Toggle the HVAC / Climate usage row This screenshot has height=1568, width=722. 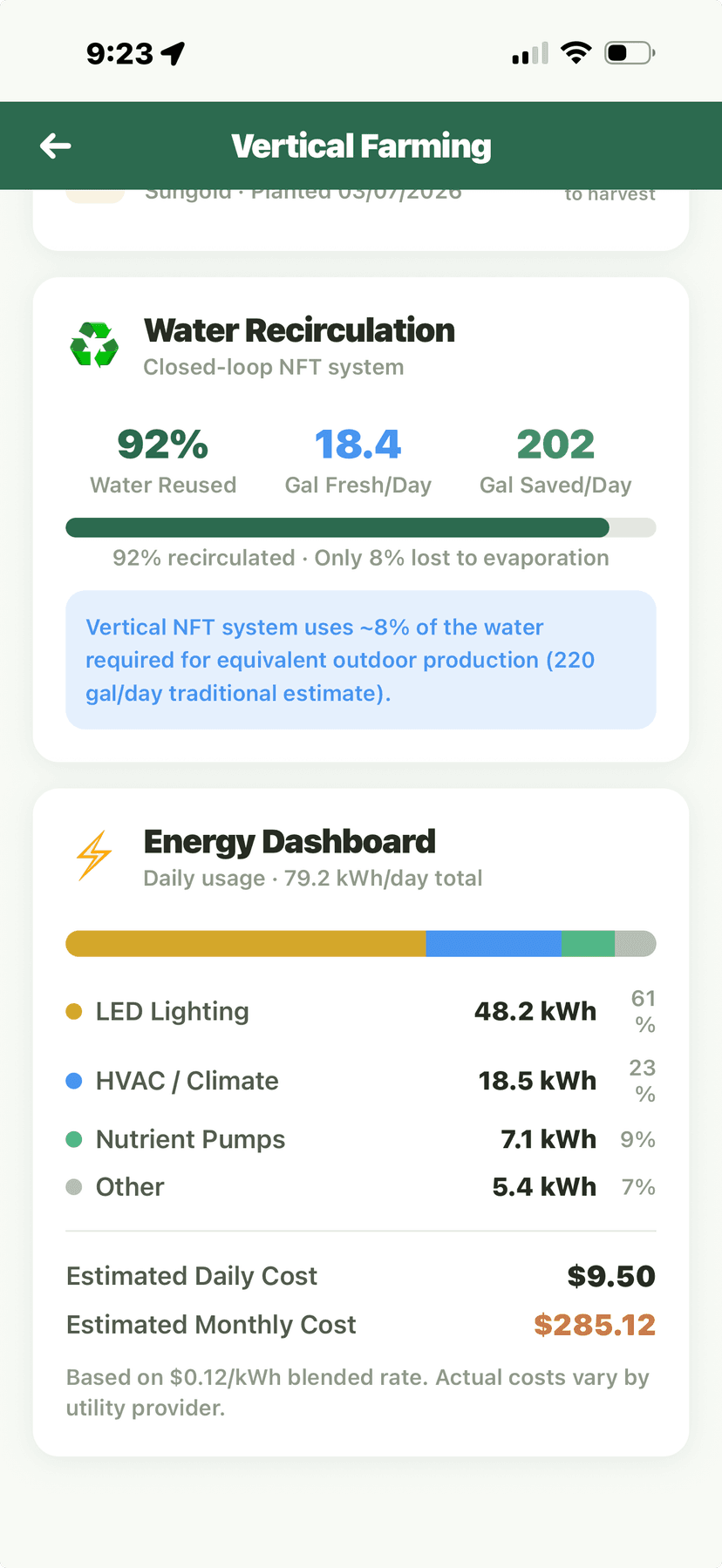[360, 1080]
